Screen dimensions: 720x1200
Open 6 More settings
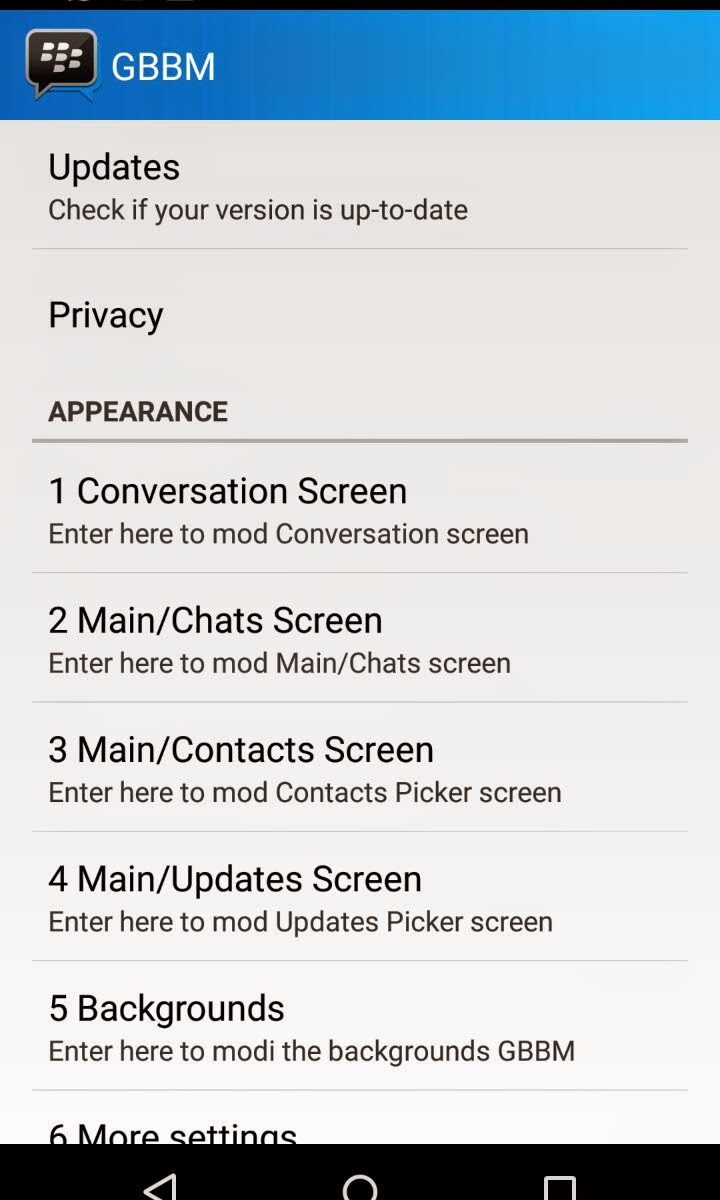[x=360, y=1119]
